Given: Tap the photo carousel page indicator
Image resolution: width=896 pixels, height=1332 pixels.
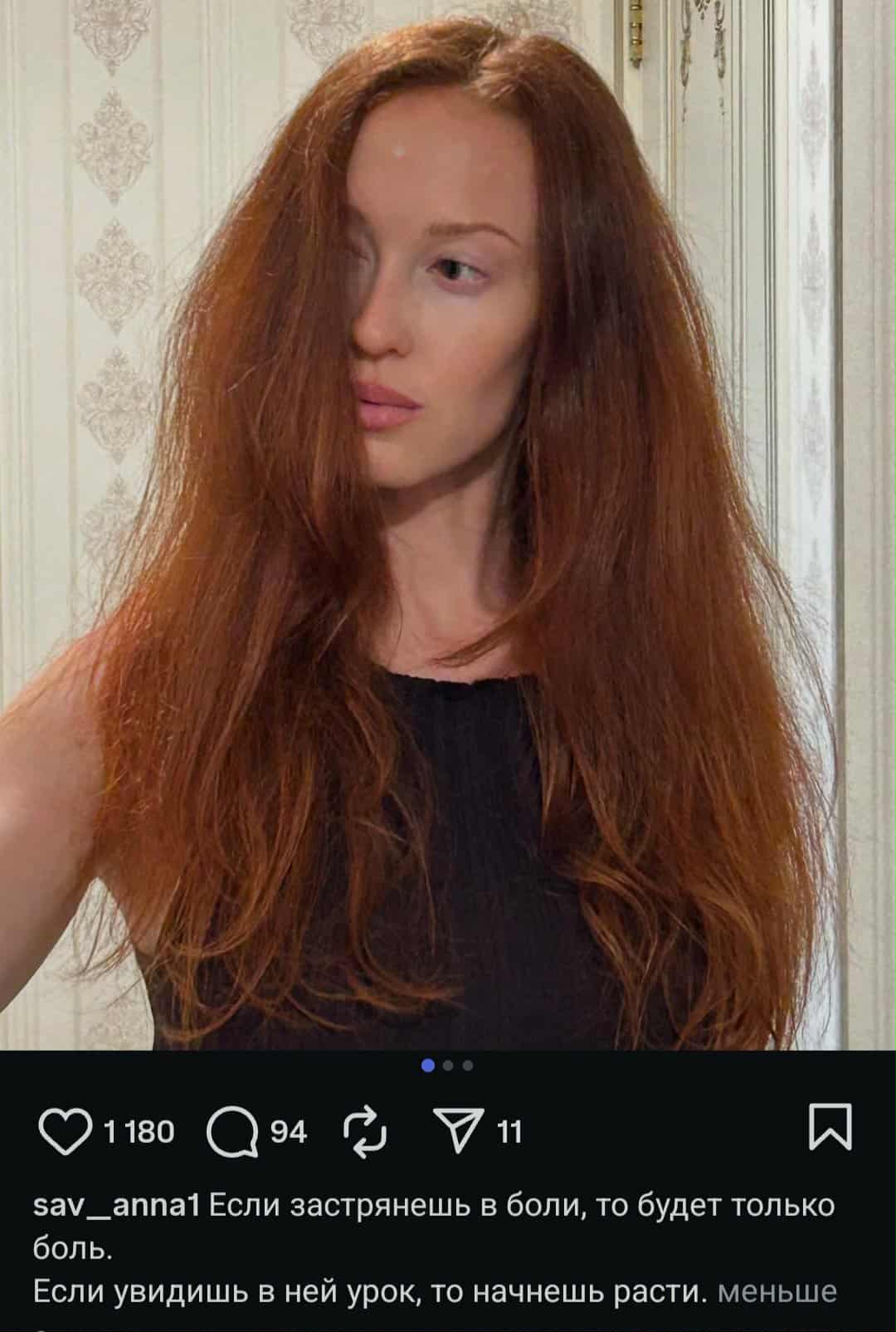Looking at the screenshot, I should pos(448,1066).
